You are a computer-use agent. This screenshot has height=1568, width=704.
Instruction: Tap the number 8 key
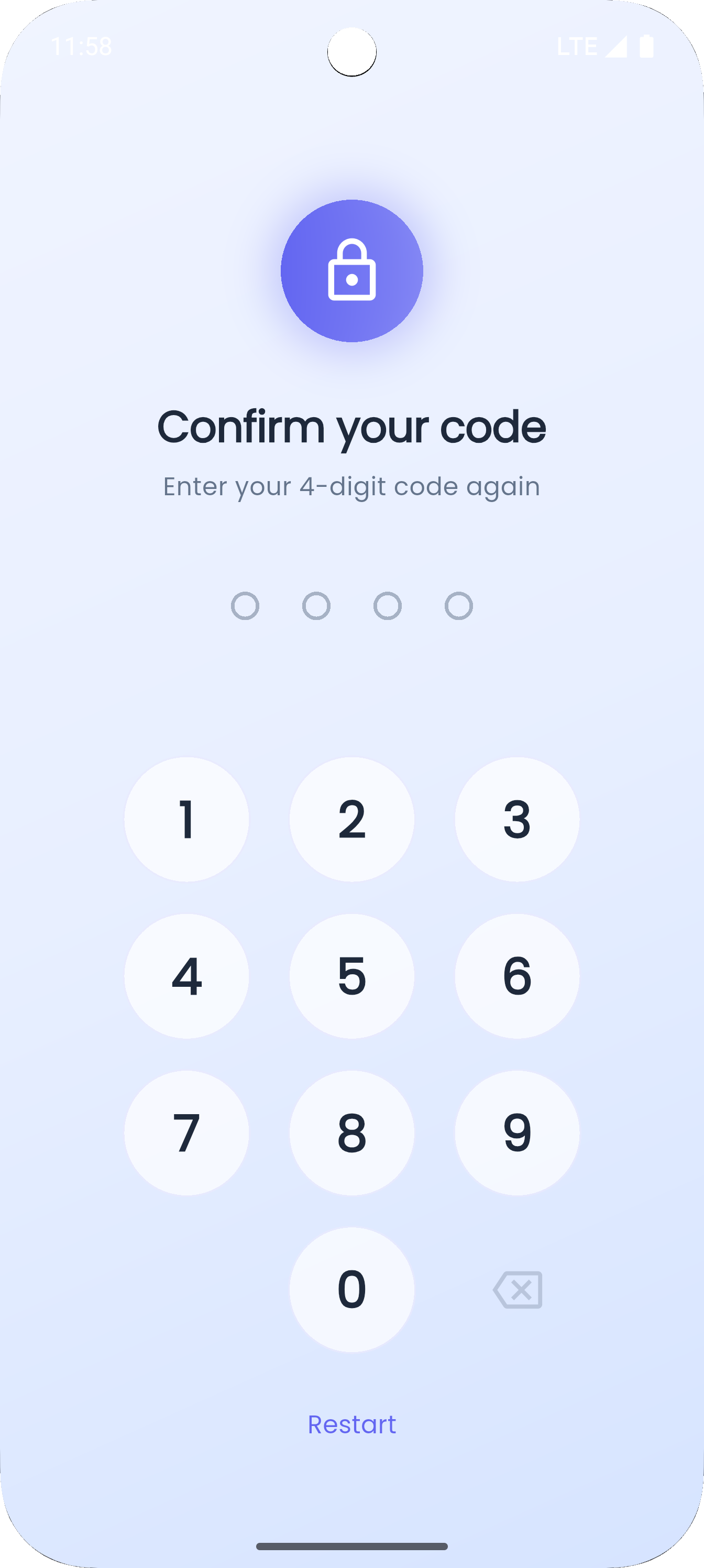pyautogui.click(x=351, y=1133)
